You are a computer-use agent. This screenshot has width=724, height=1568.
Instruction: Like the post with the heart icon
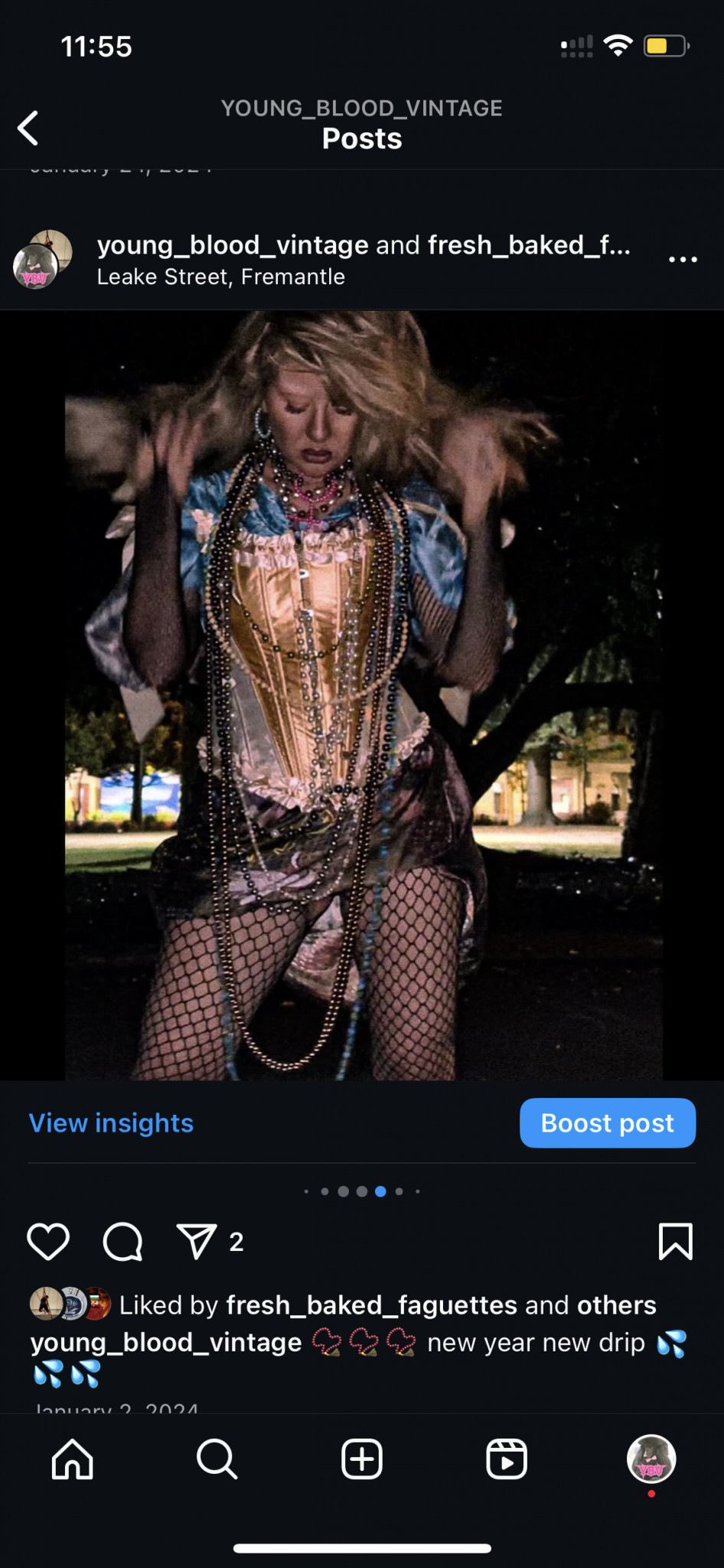point(48,1241)
